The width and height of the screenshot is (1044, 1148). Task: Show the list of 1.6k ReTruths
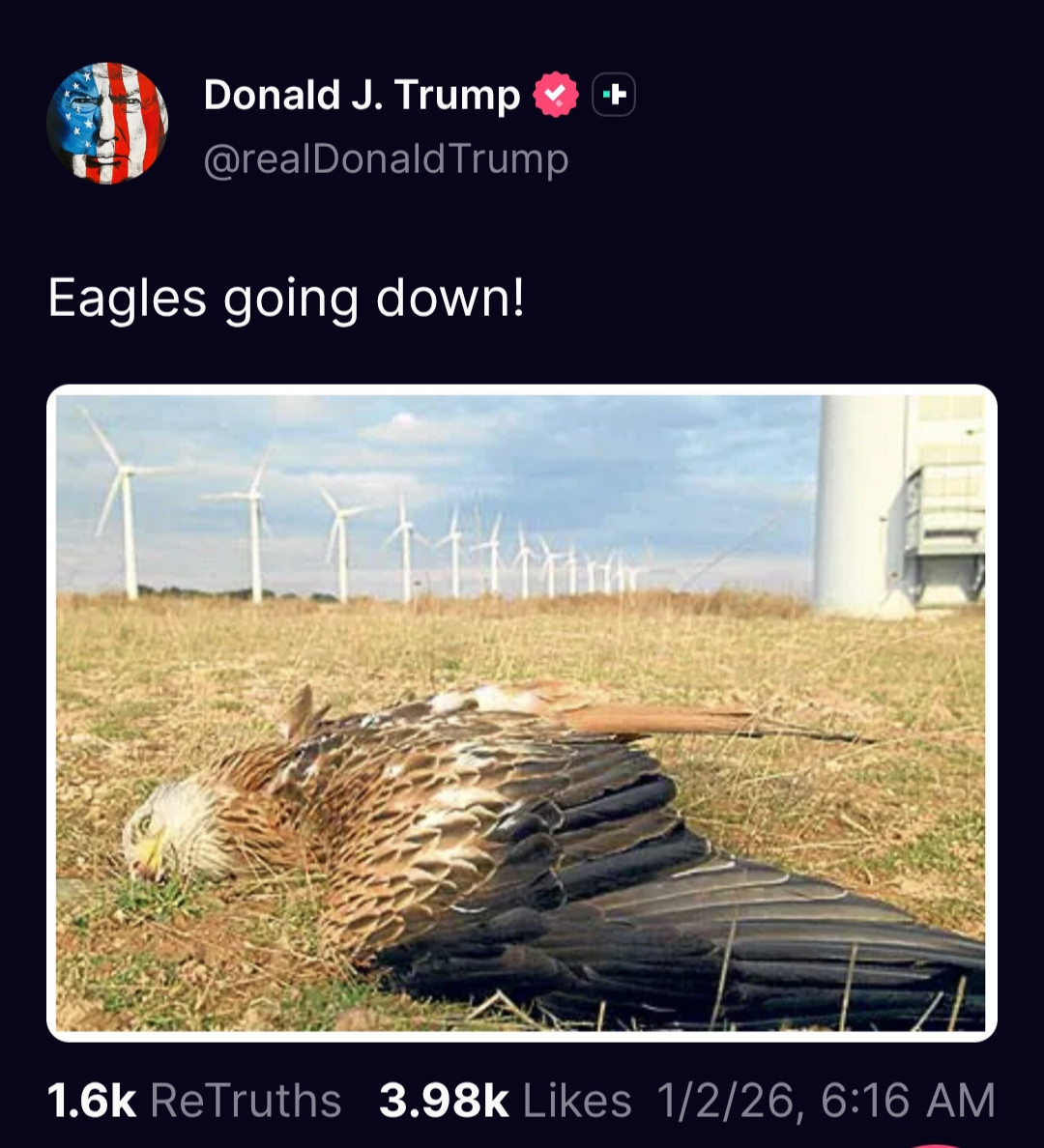click(194, 1101)
